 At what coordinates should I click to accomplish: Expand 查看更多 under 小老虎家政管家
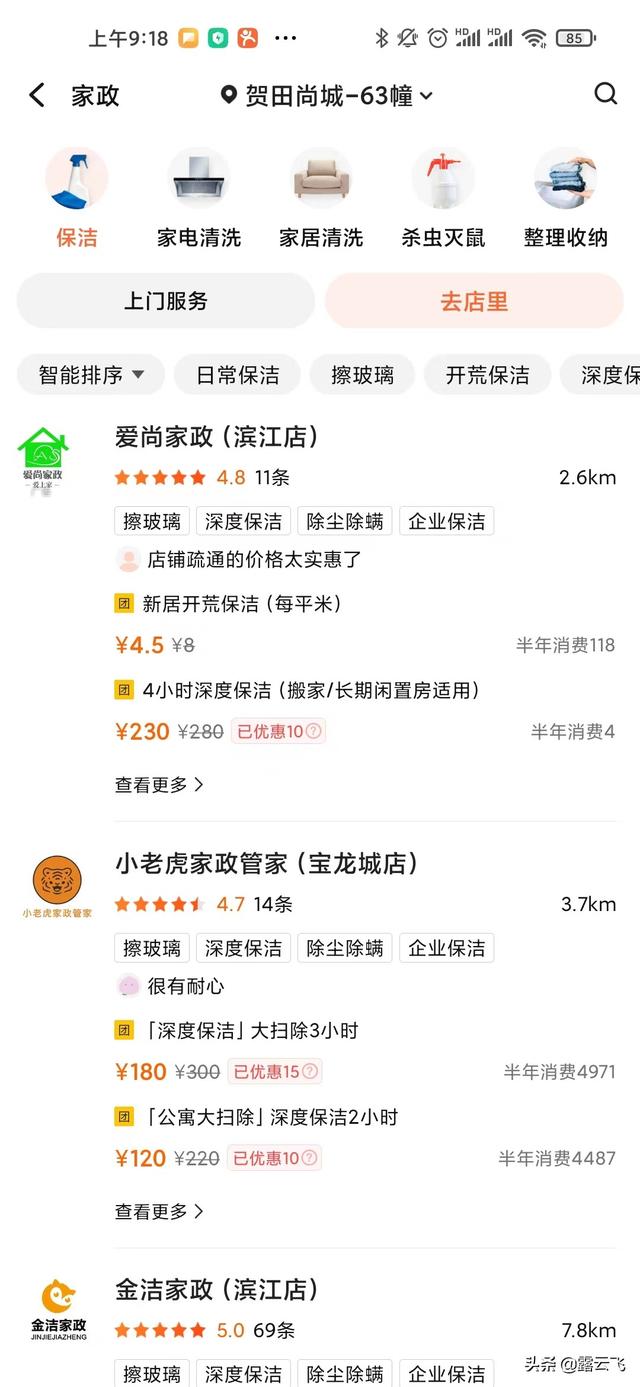(x=159, y=1211)
